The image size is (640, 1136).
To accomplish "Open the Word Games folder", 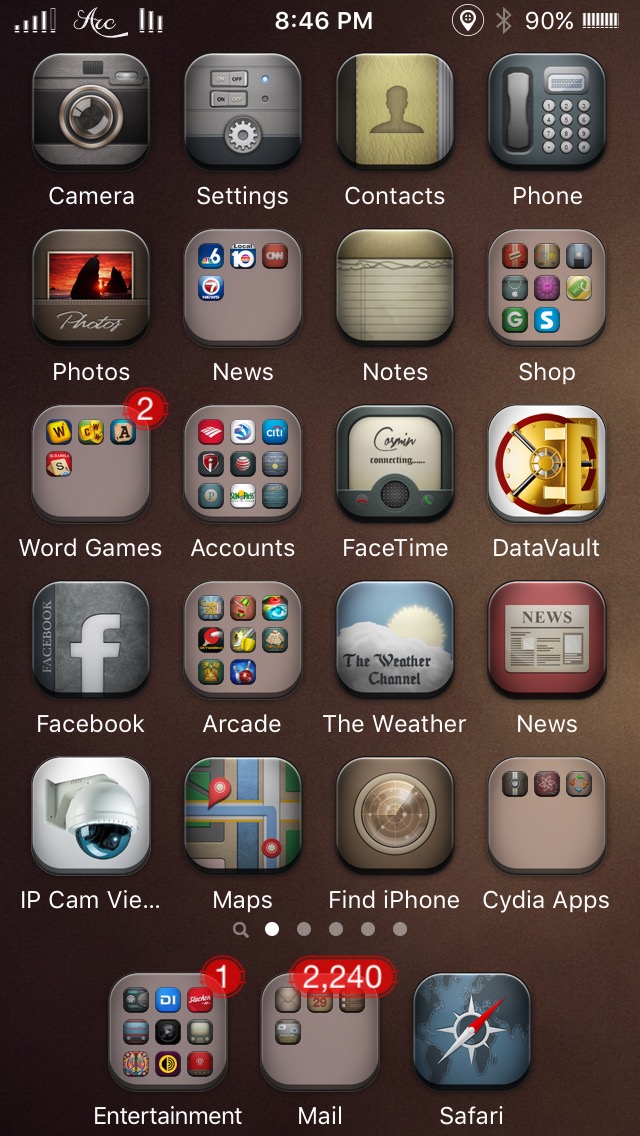I will tap(91, 464).
